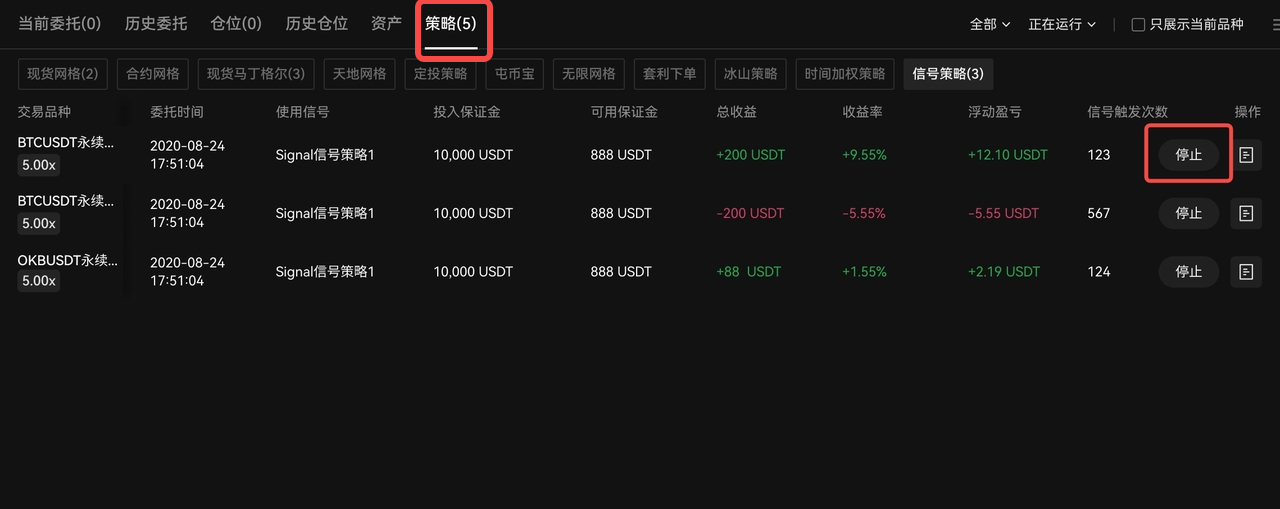Choose the 天地网格 strategy chip
The image size is (1280, 509).
click(x=359, y=74)
